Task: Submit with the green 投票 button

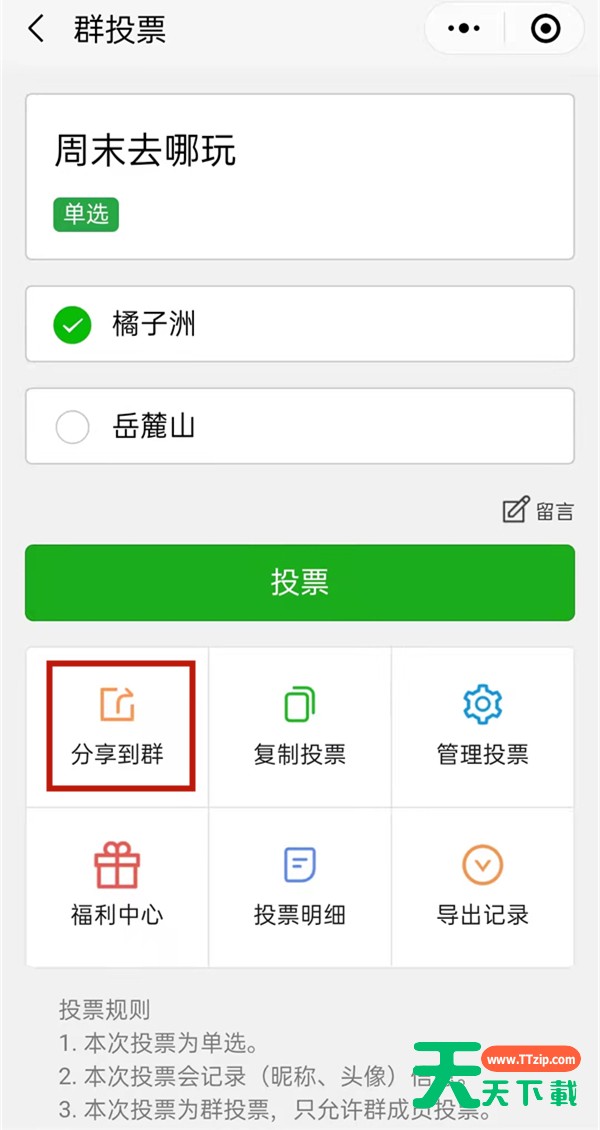Action: [300, 582]
